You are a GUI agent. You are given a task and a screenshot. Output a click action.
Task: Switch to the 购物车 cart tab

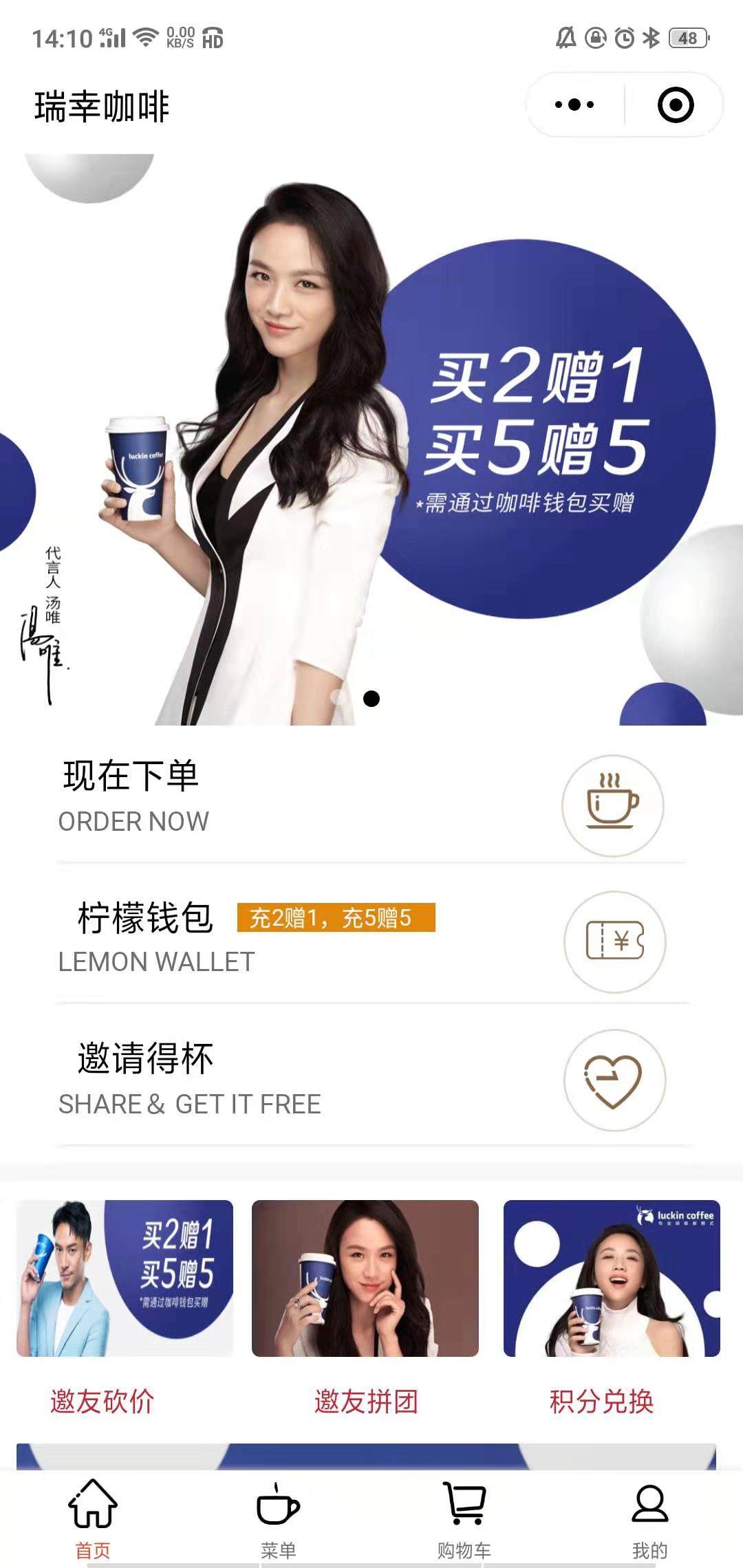[464, 1513]
